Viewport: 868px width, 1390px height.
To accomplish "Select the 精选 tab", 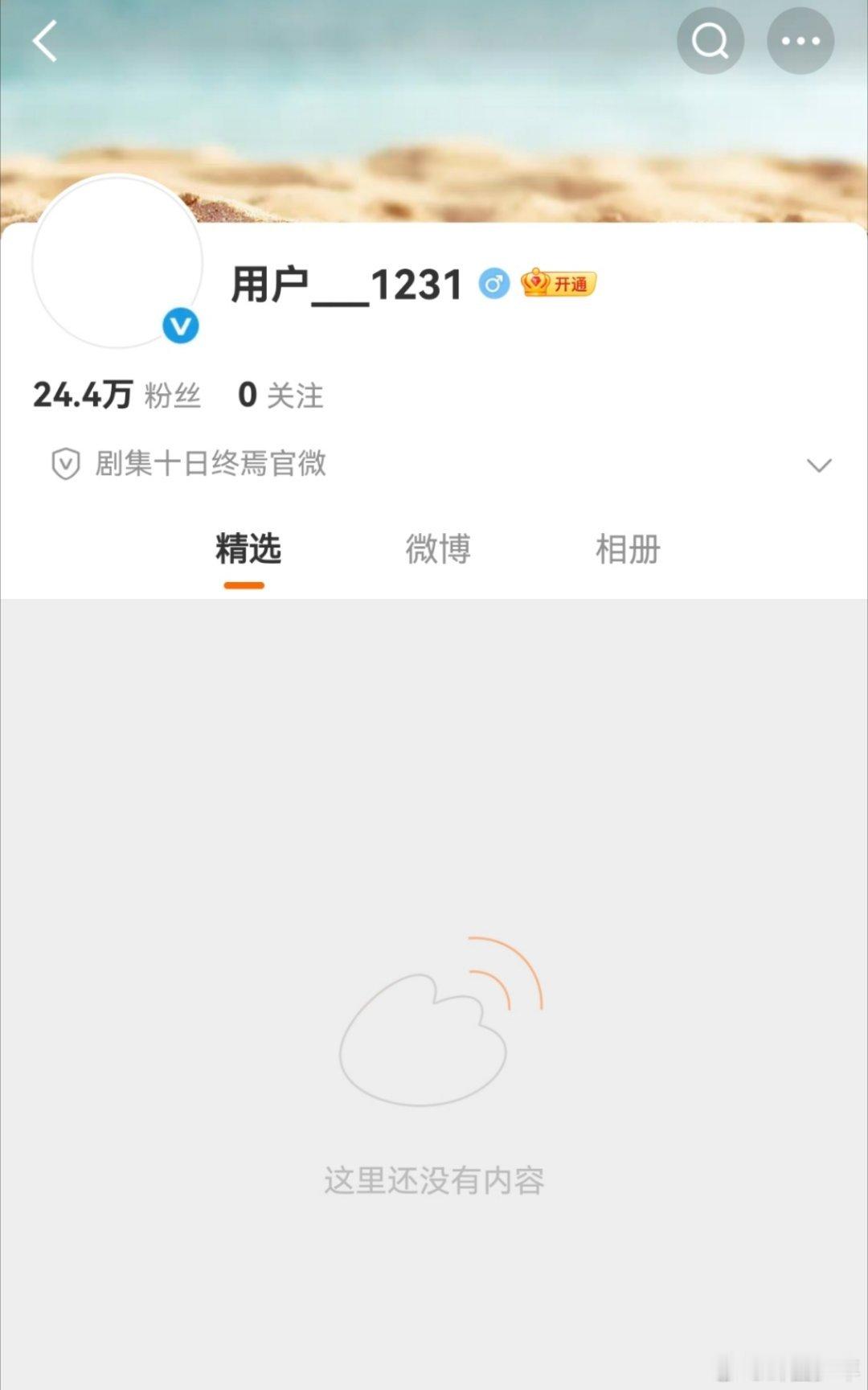I will [246, 549].
